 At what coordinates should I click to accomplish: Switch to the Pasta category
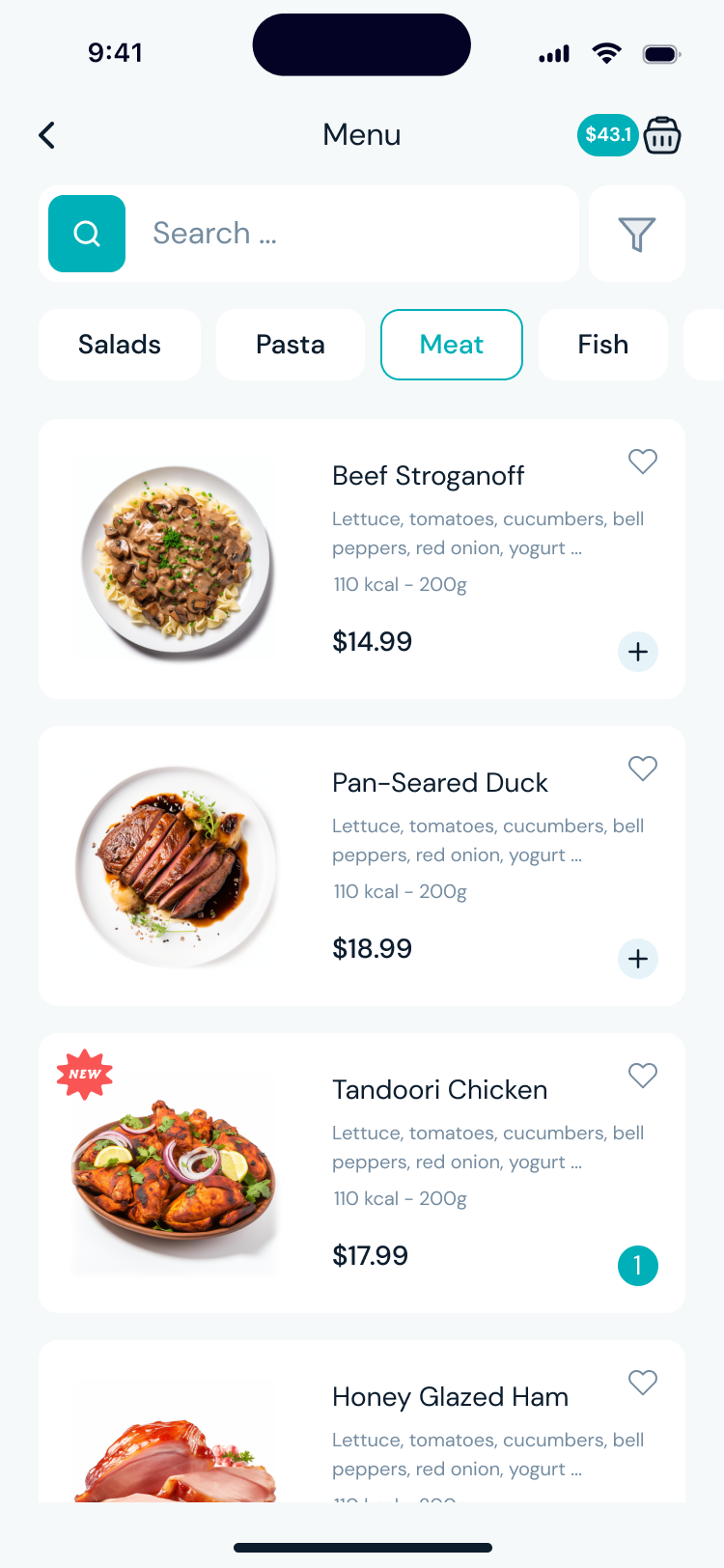coord(291,345)
